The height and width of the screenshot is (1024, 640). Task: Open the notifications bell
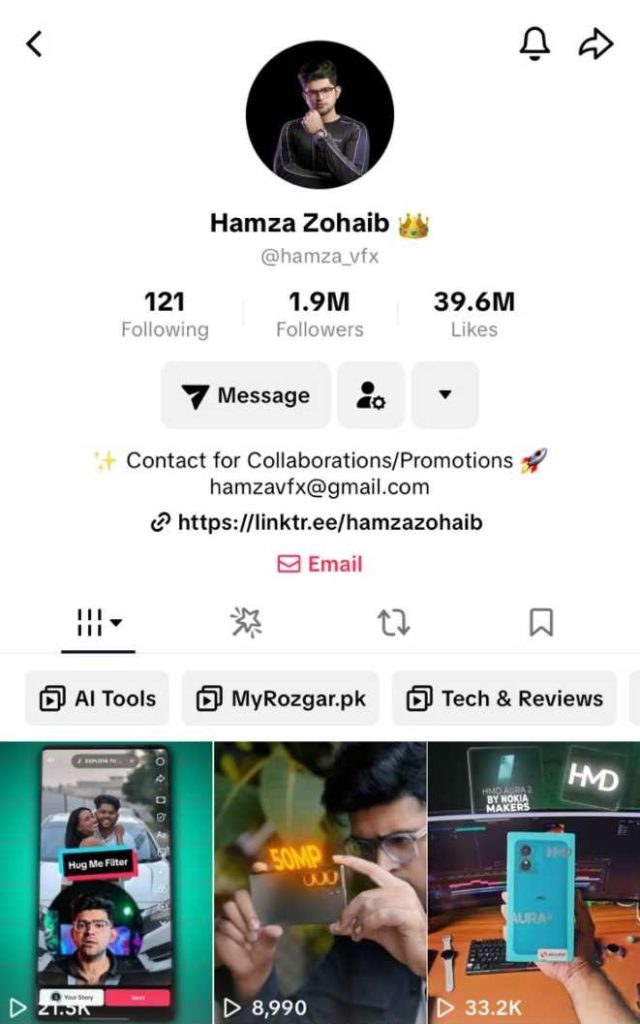tap(535, 43)
